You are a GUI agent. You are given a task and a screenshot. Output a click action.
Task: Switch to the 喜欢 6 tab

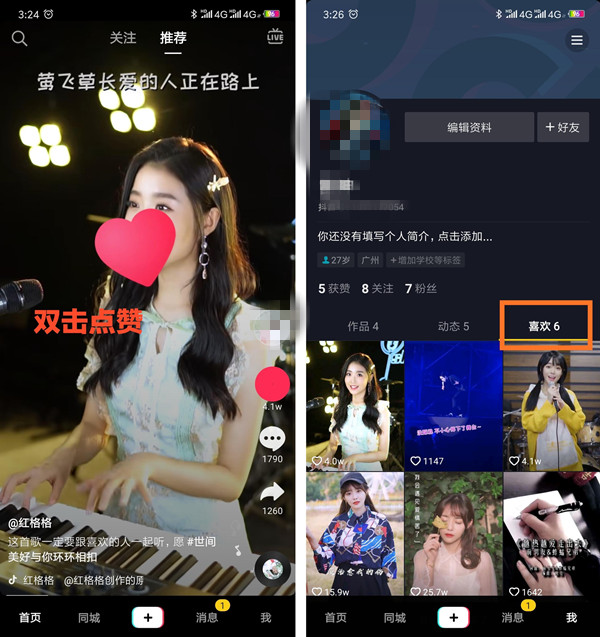545,326
